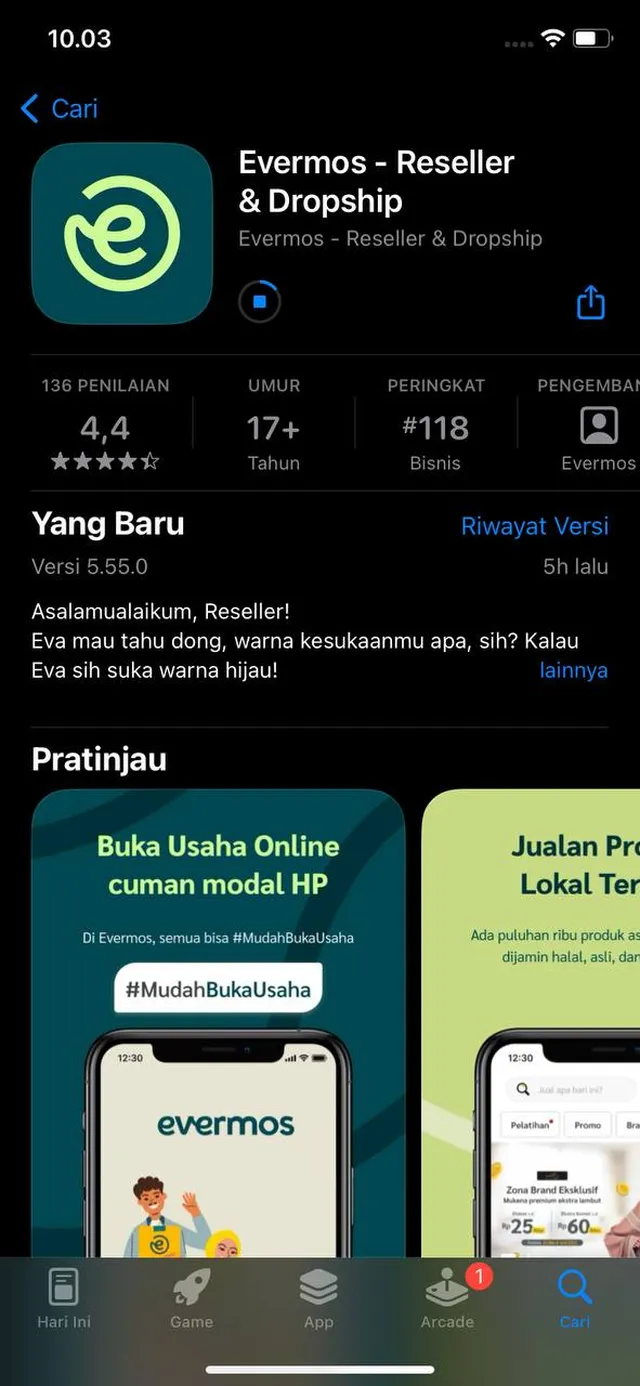The height and width of the screenshot is (1386, 640).
Task: Go back to Cari search results
Action: (60, 108)
